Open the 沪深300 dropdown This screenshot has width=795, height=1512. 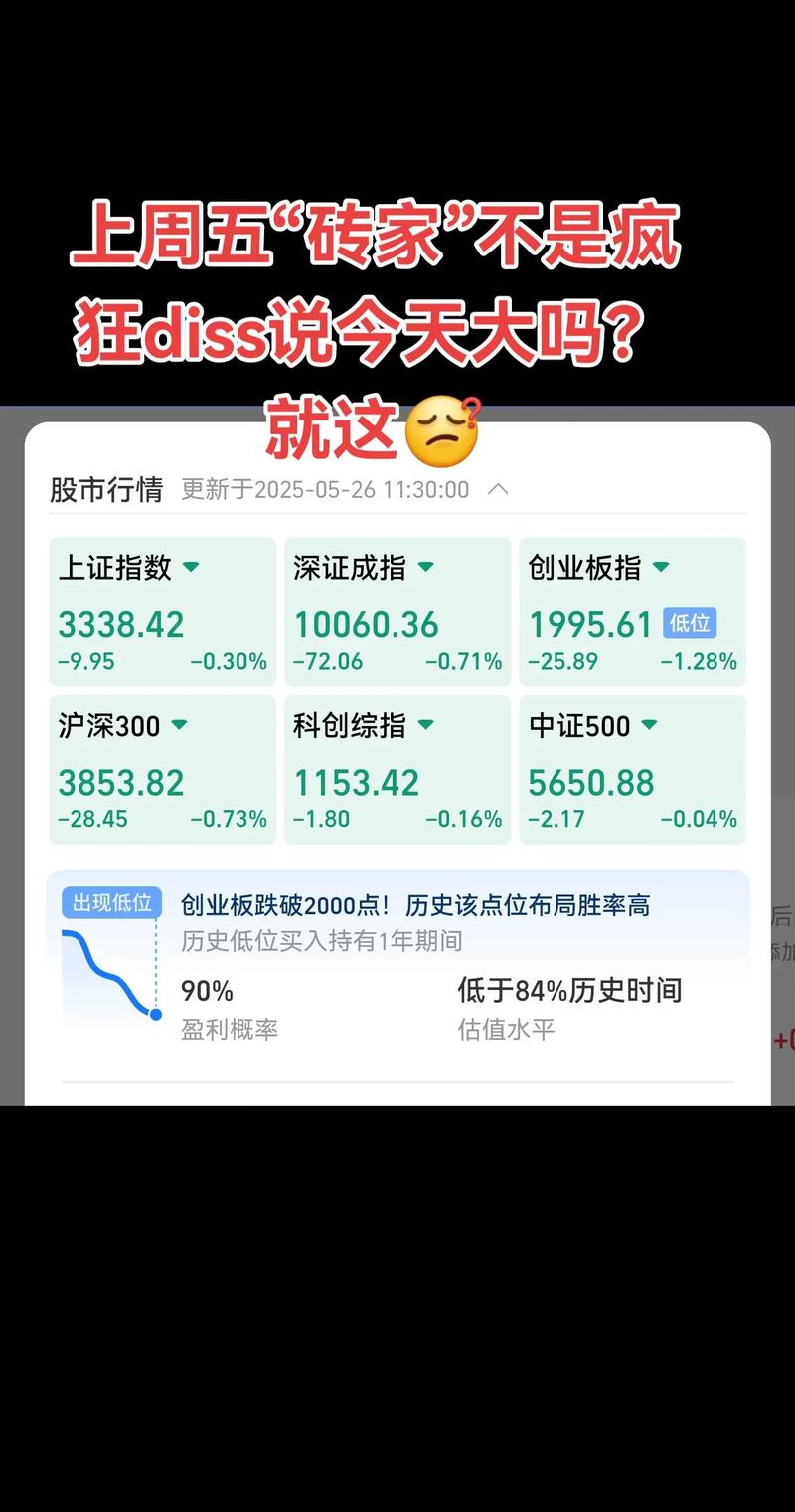tap(181, 726)
